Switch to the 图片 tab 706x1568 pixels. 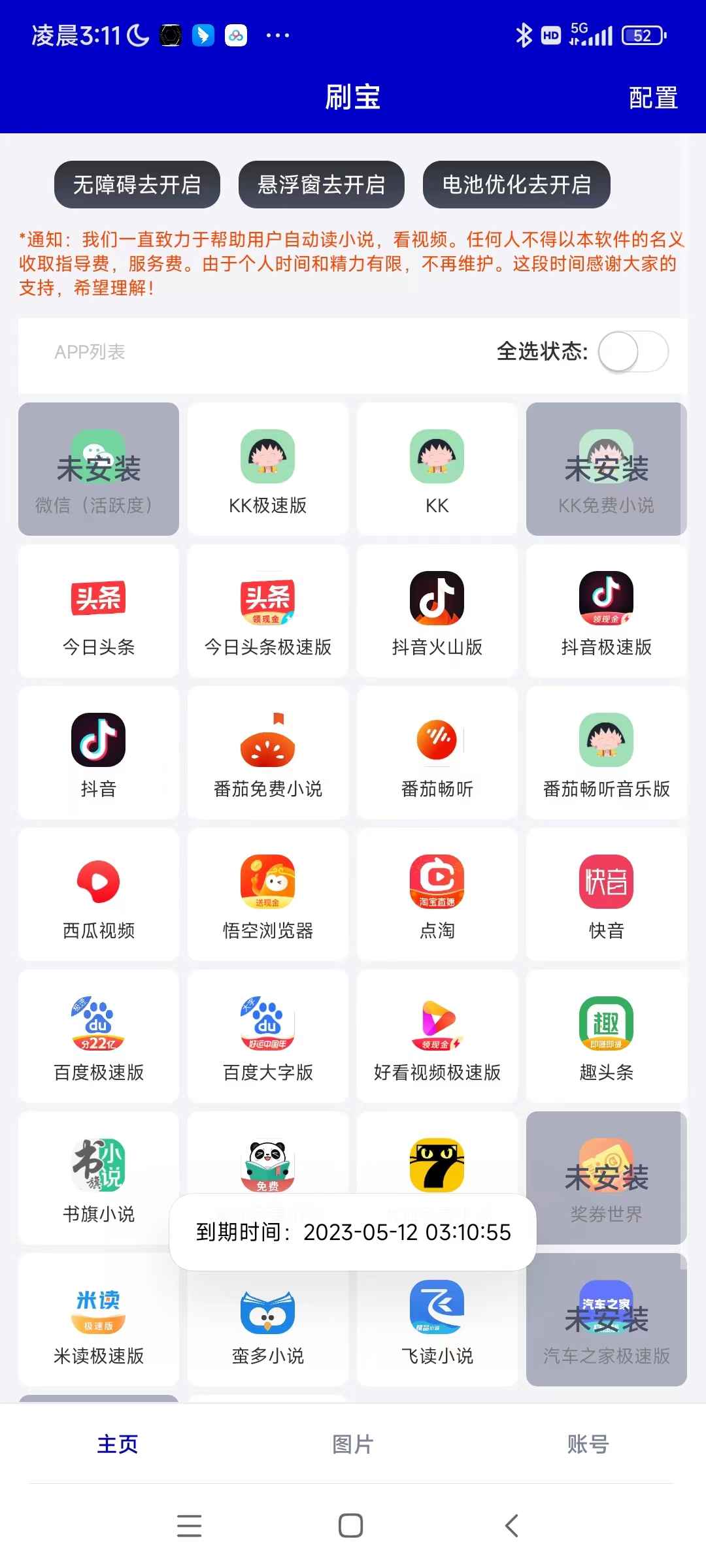tap(353, 1444)
